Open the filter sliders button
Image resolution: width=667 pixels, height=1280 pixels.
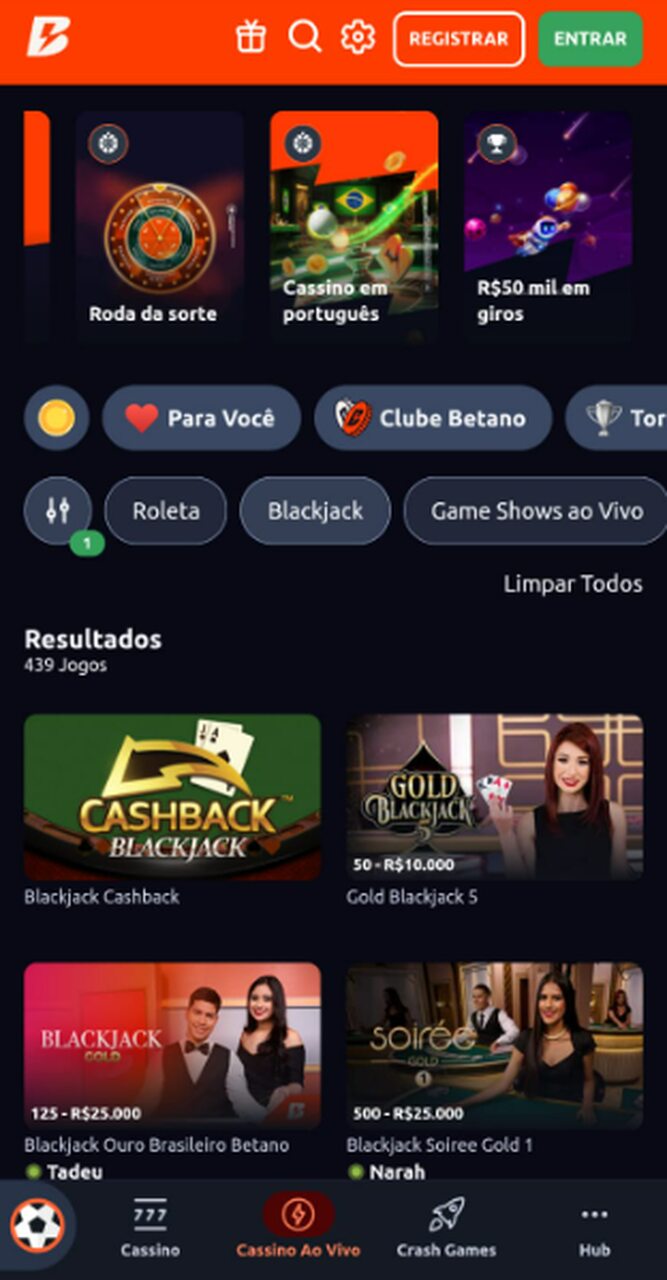coord(58,511)
